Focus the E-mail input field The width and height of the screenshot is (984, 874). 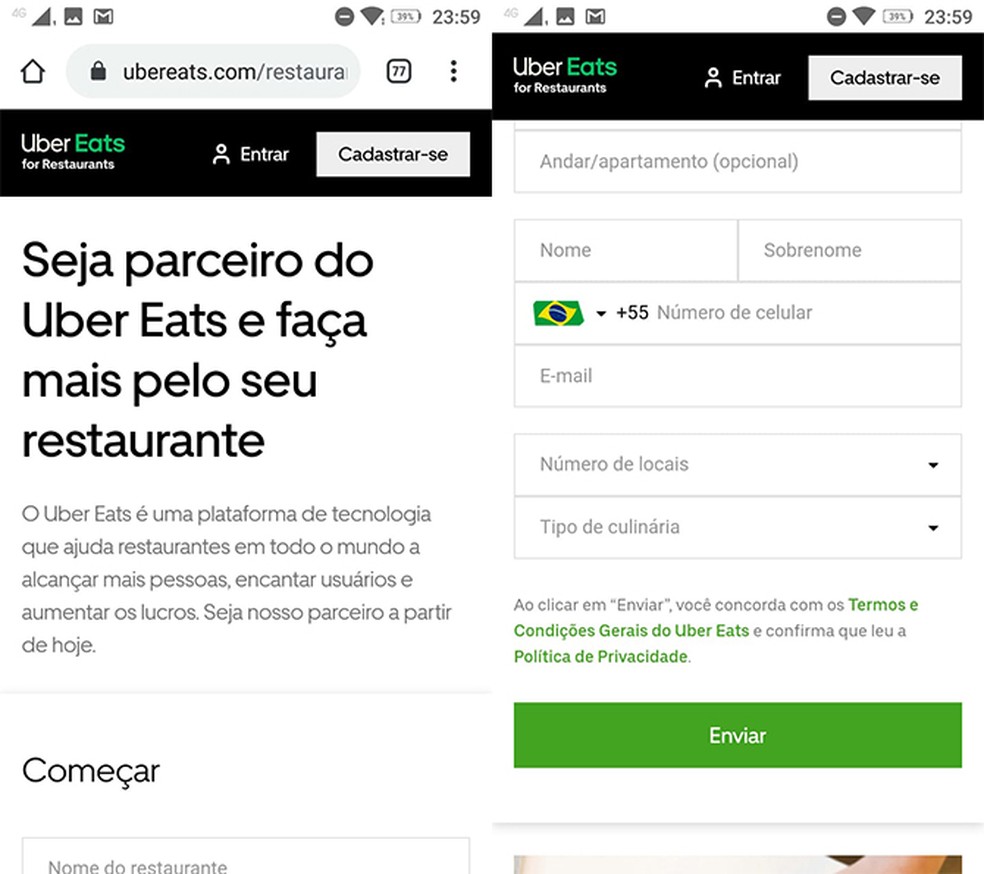pyautogui.click(x=737, y=376)
